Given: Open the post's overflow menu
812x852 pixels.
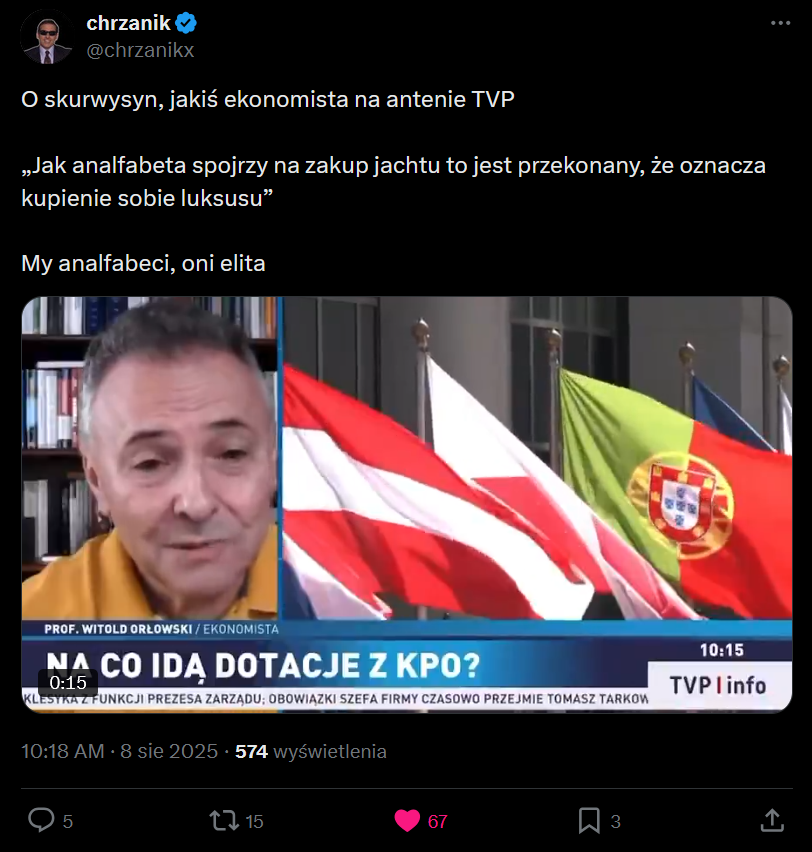Looking at the screenshot, I should [779, 24].
